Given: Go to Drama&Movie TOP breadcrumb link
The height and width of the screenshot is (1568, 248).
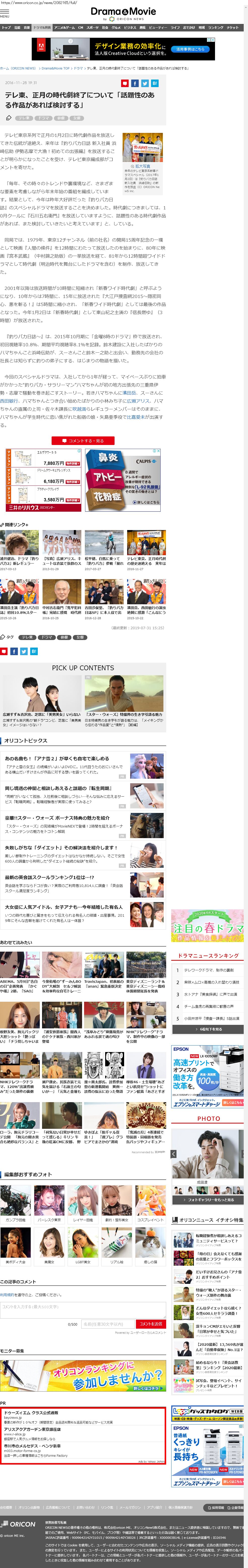Looking at the screenshot, I should click(55, 68).
